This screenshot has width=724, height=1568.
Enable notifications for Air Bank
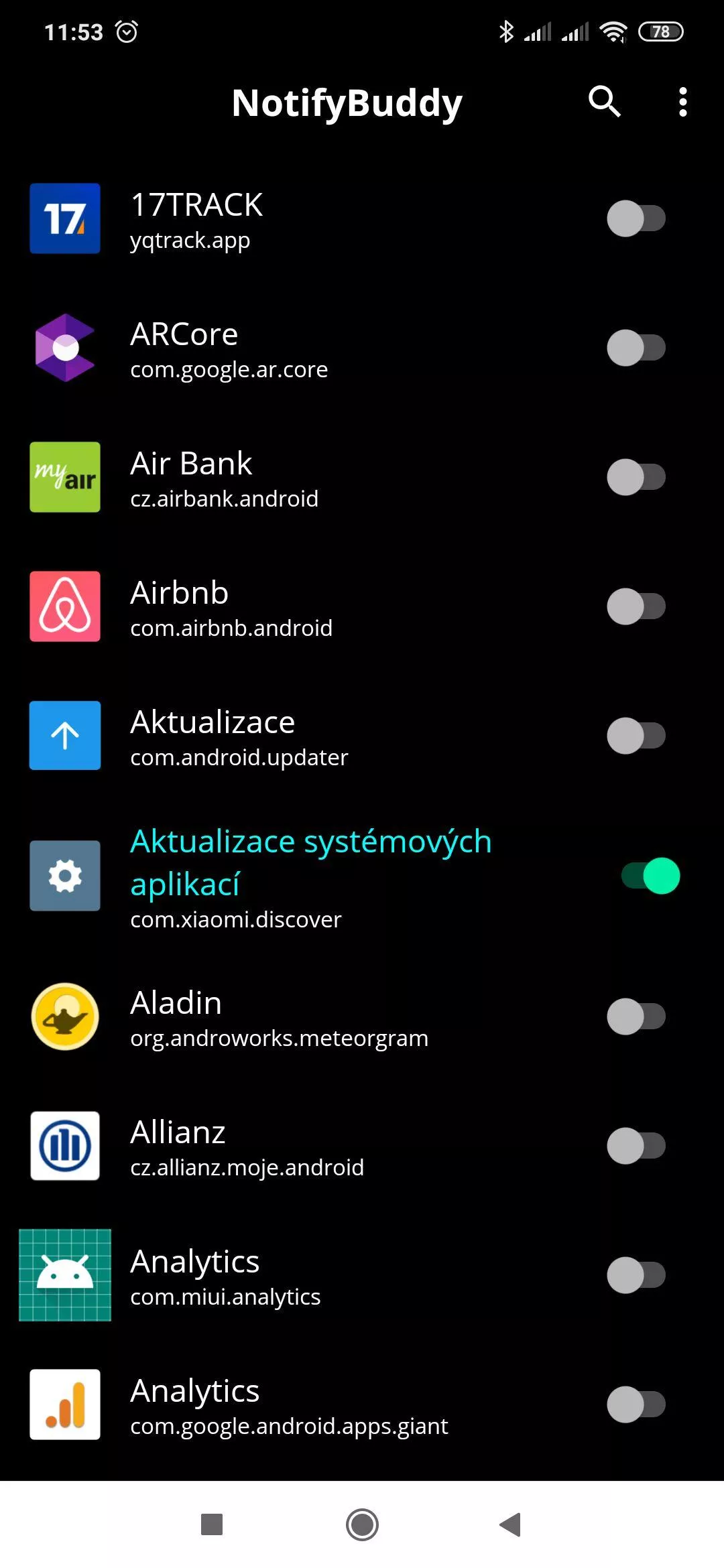(x=636, y=477)
